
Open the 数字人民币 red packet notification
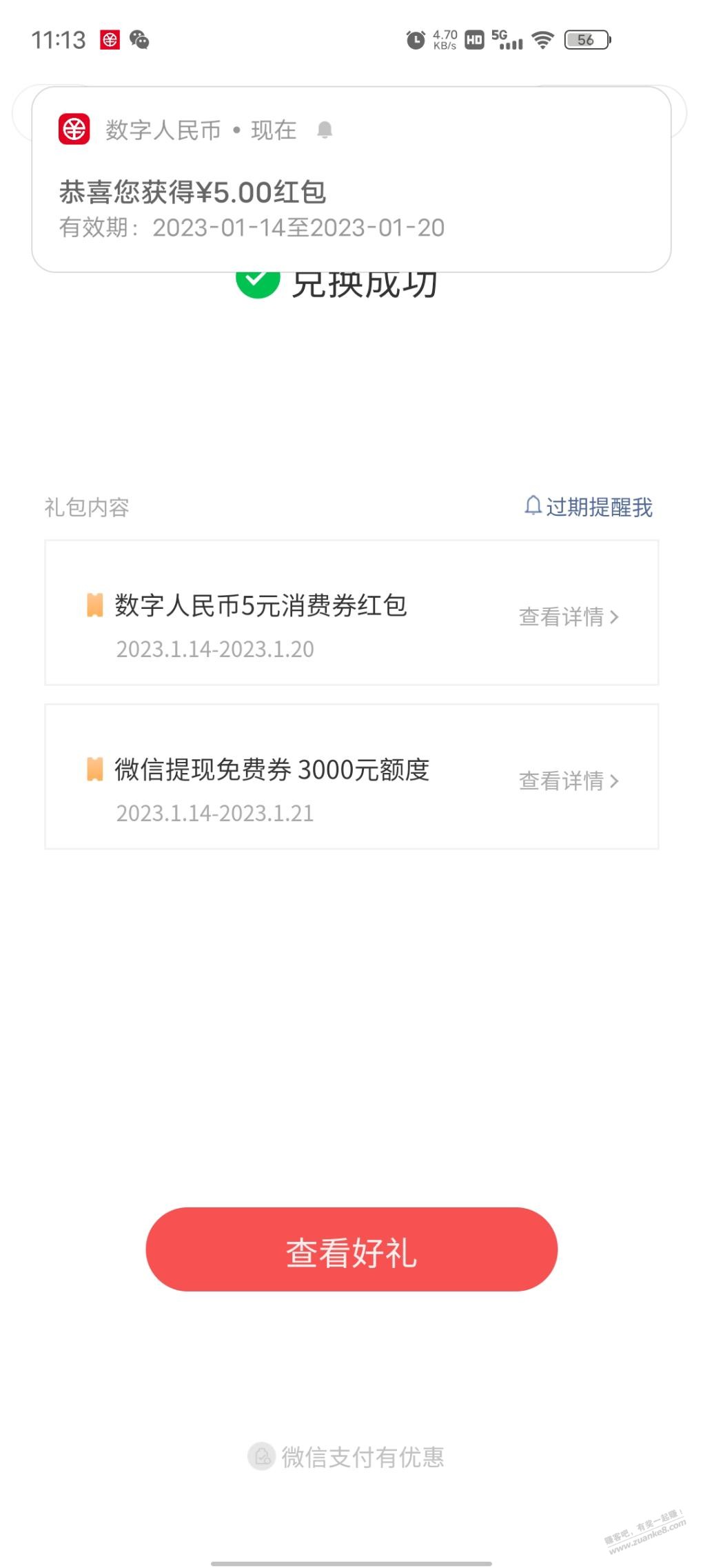pyautogui.click(x=351, y=179)
